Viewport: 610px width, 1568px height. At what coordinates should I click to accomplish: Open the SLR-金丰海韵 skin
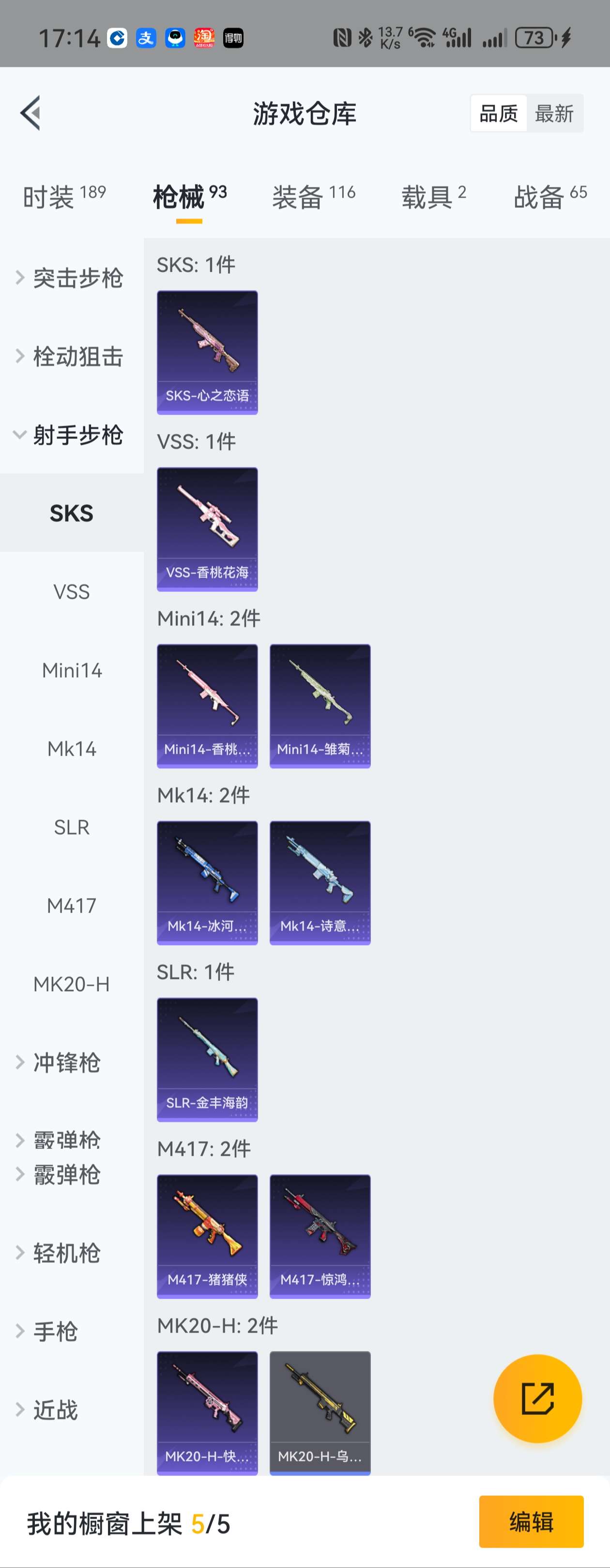(207, 1059)
